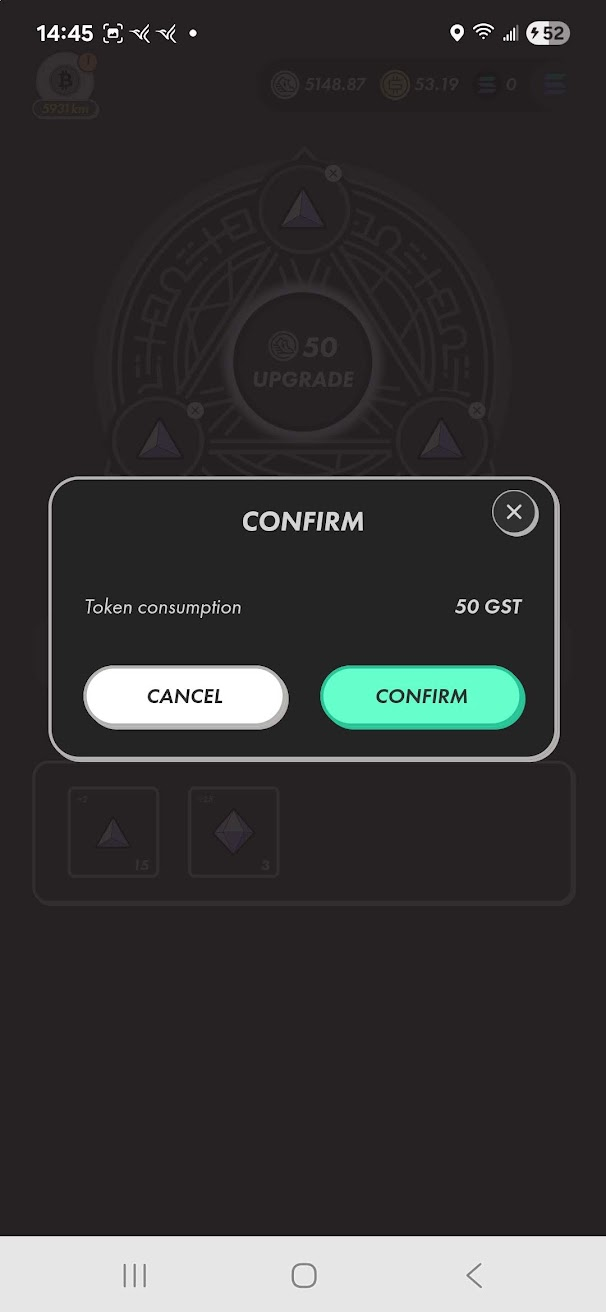Confirm the 50 GST token consumption
This screenshot has width=606, height=1312.
tap(421, 696)
